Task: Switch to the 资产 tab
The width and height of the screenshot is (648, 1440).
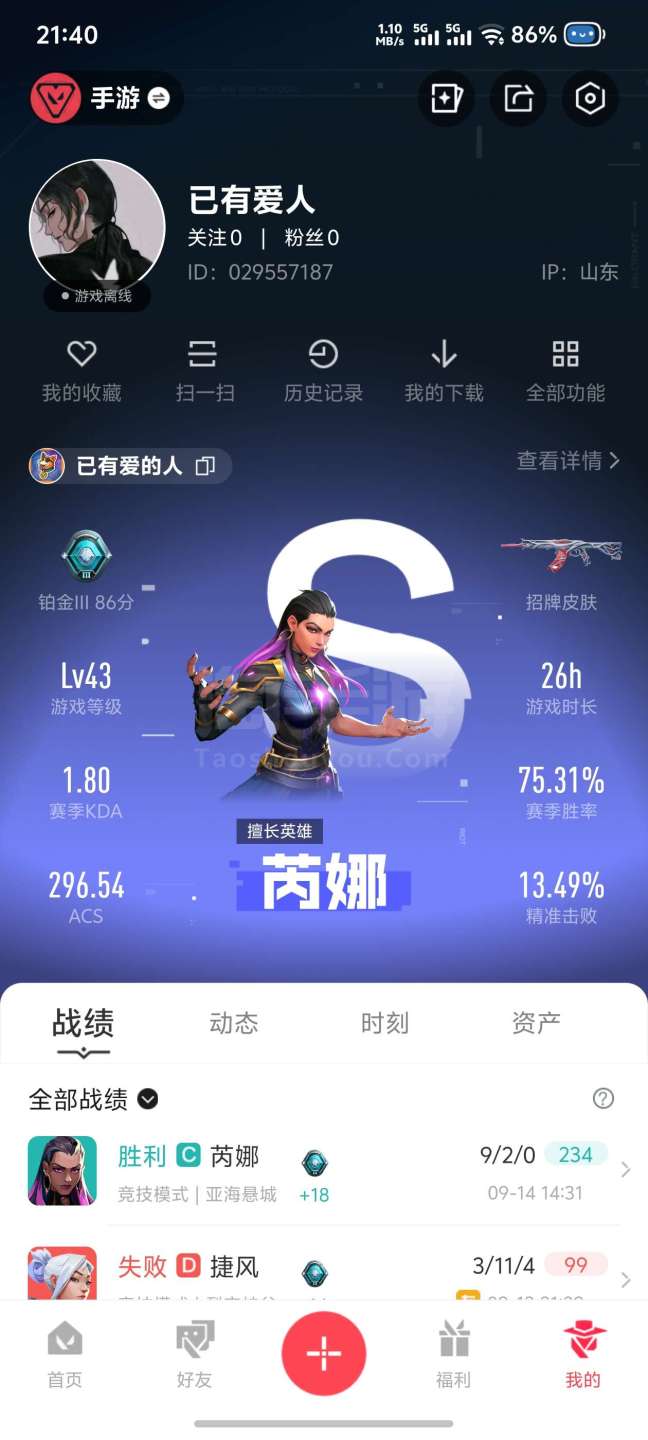Action: point(536,1022)
